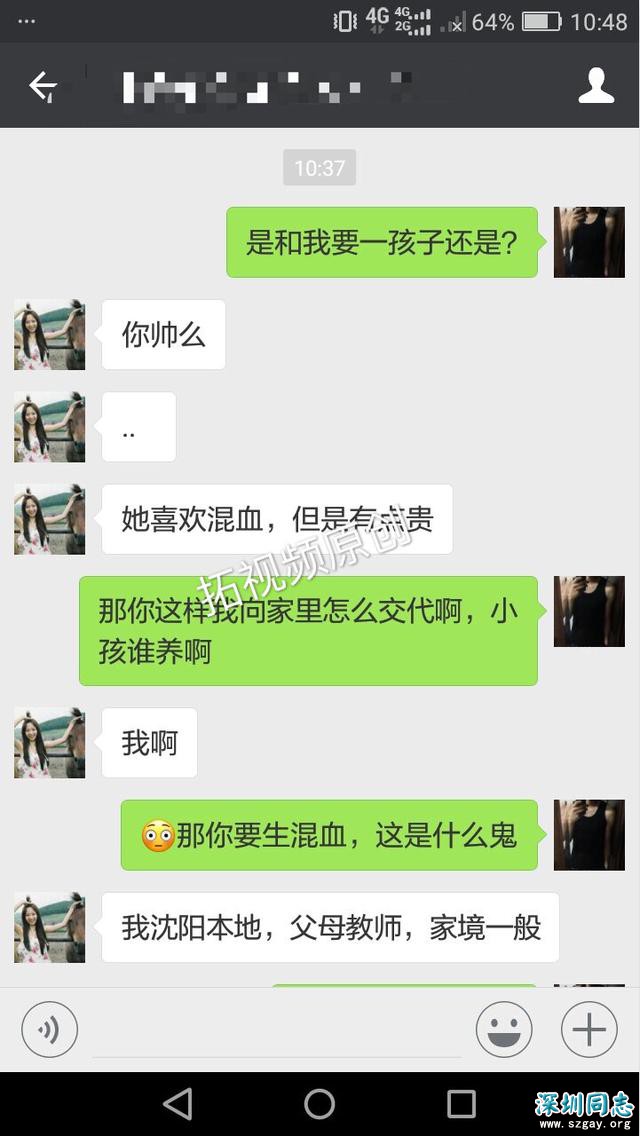Tap the sender avatar next to 你帅么
Screen dimensions: 640x1136
click(x=49, y=334)
